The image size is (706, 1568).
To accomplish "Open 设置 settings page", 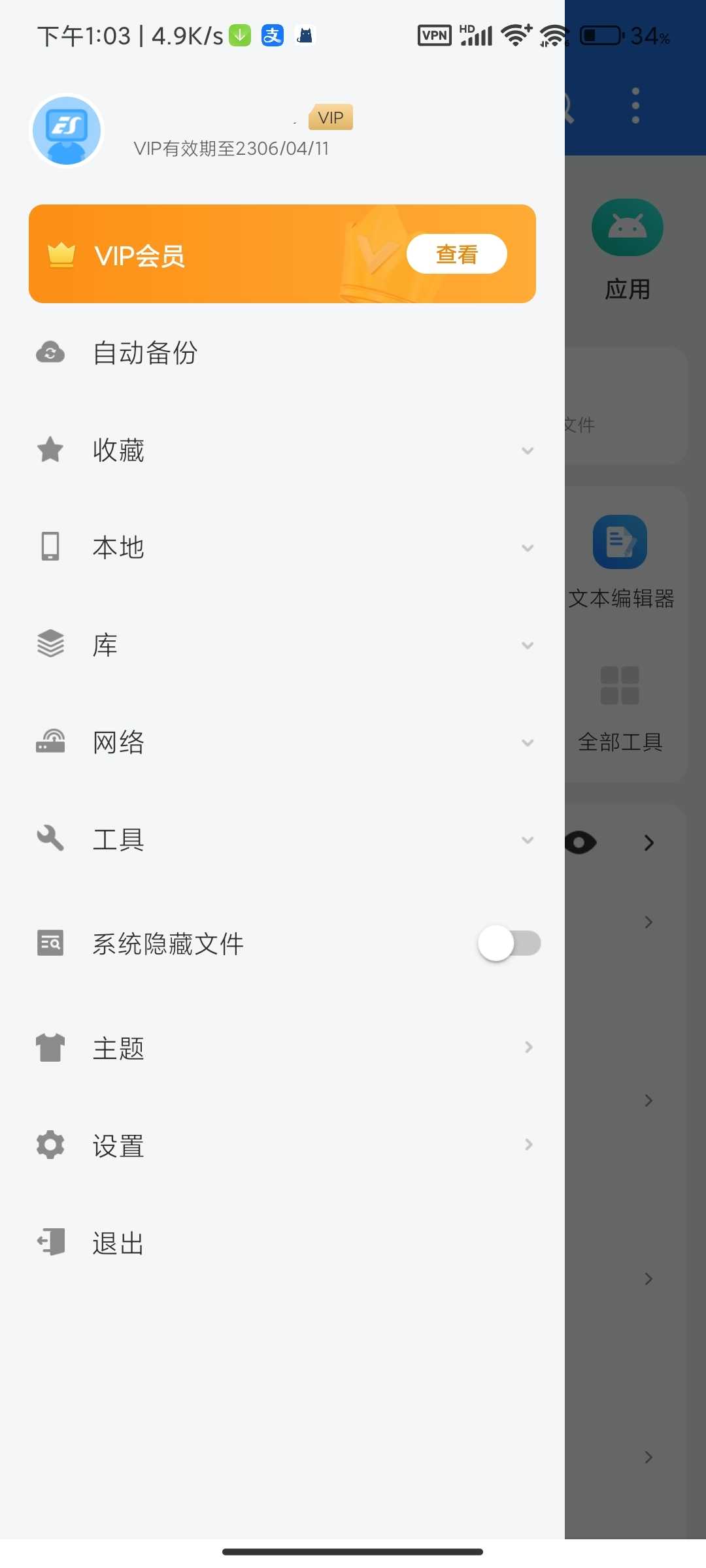I will (x=118, y=1145).
